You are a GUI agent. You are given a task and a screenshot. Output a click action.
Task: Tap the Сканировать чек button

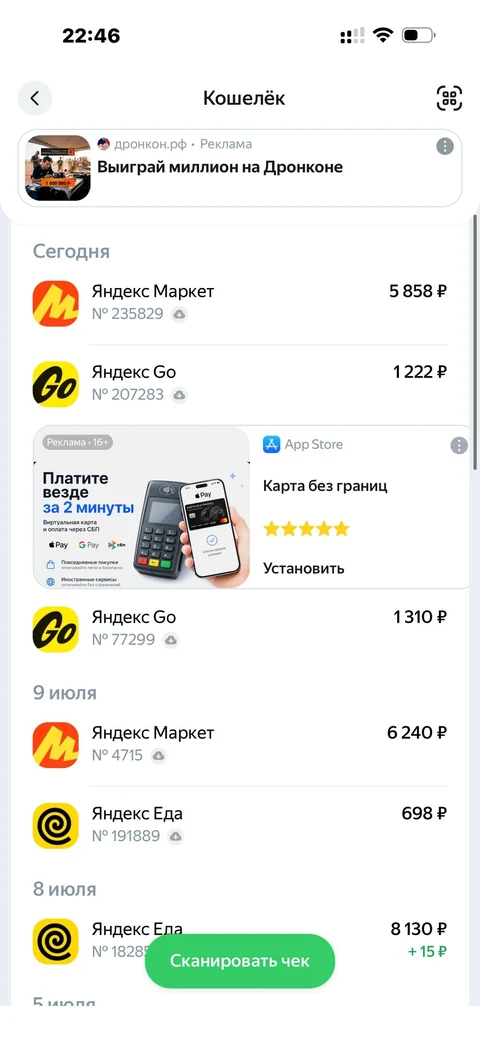(x=240, y=961)
